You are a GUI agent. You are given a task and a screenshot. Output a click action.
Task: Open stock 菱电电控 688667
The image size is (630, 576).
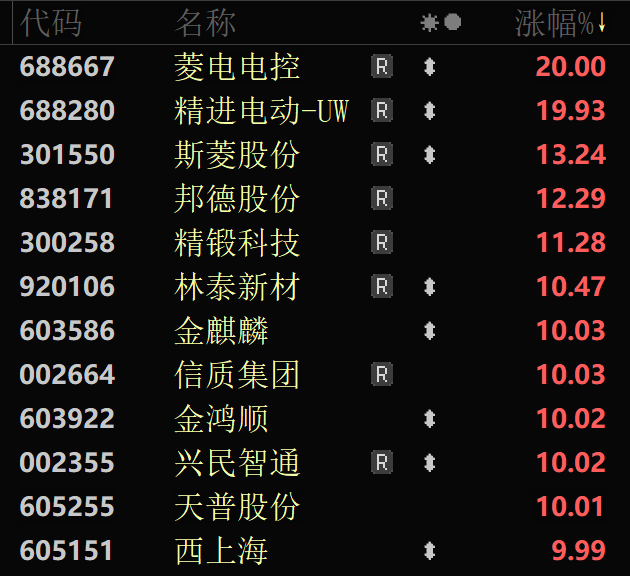coord(237,67)
